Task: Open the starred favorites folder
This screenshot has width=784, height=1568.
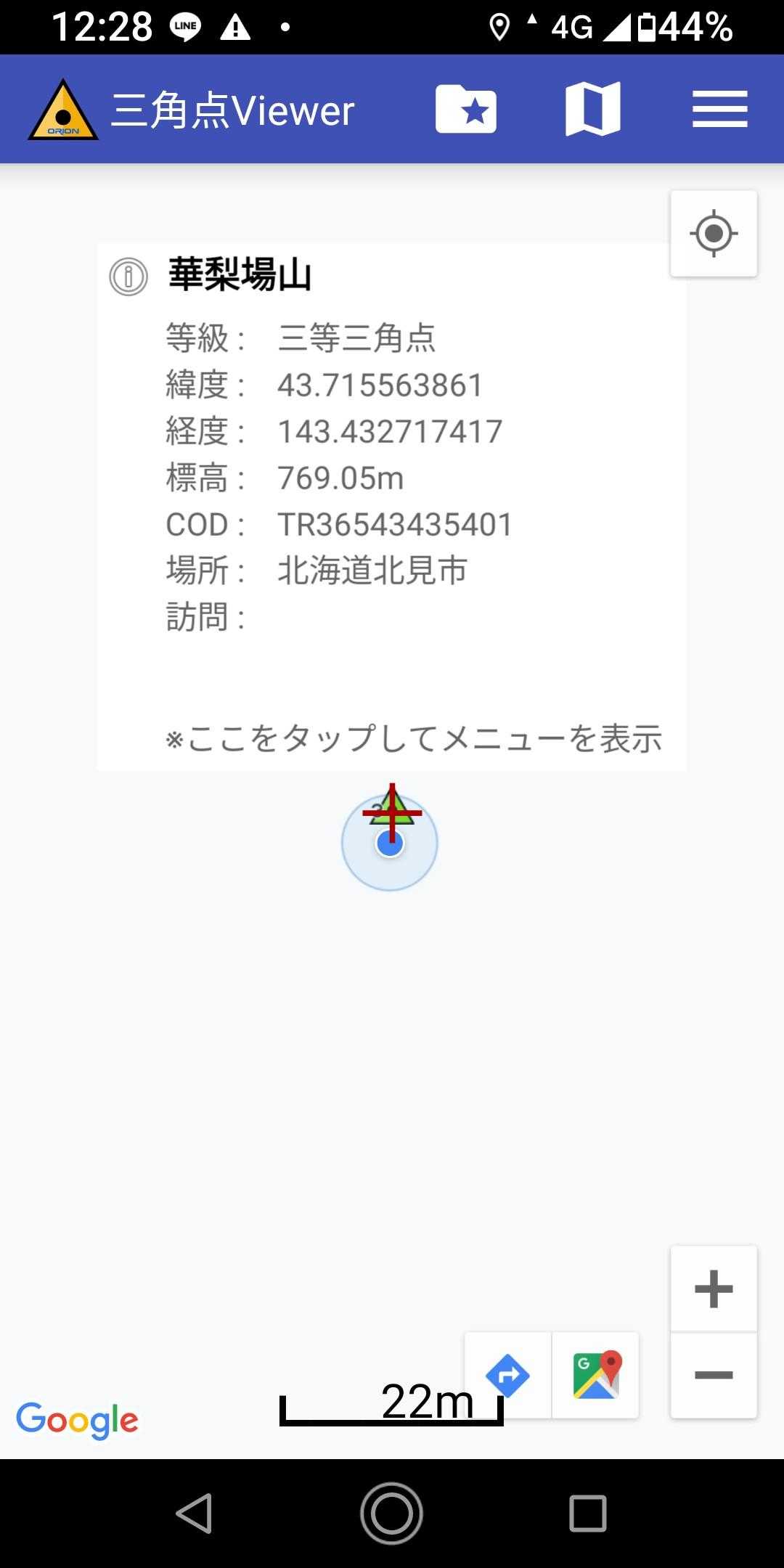Action: (x=466, y=109)
